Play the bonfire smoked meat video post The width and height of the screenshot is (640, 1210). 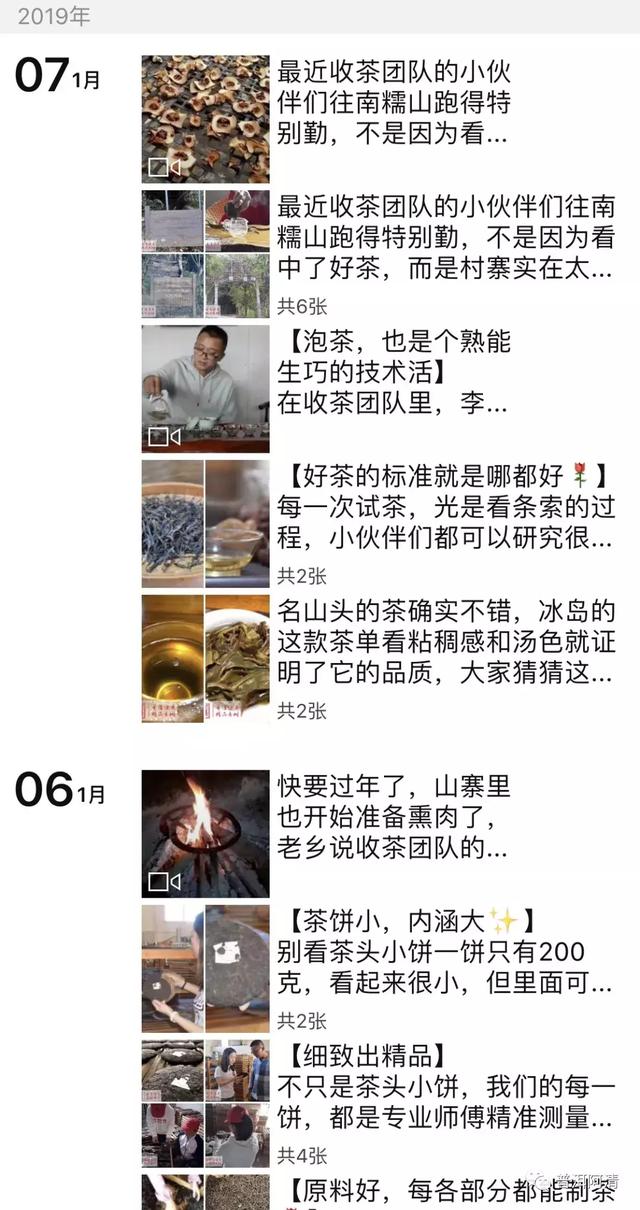378,834
